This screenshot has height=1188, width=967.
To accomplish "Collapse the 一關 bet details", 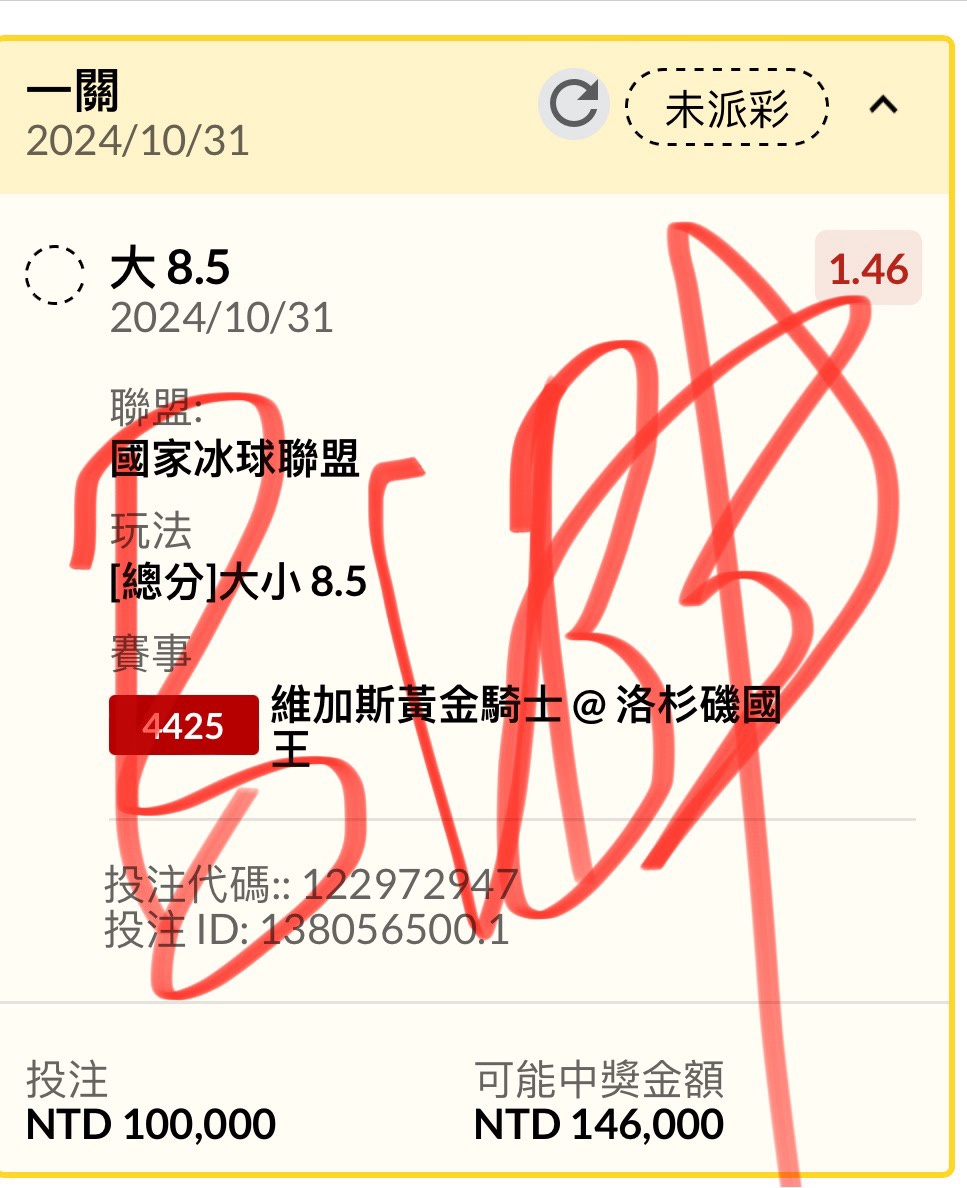I will tap(883, 105).
